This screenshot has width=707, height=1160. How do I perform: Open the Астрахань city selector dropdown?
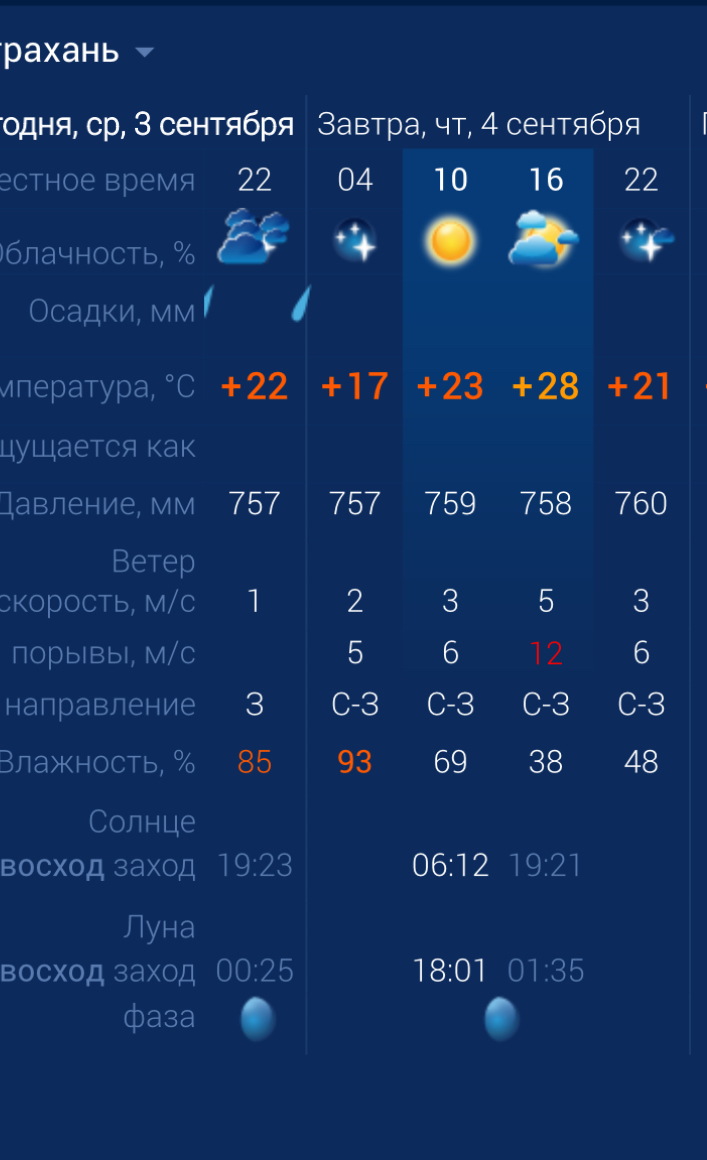click(144, 52)
